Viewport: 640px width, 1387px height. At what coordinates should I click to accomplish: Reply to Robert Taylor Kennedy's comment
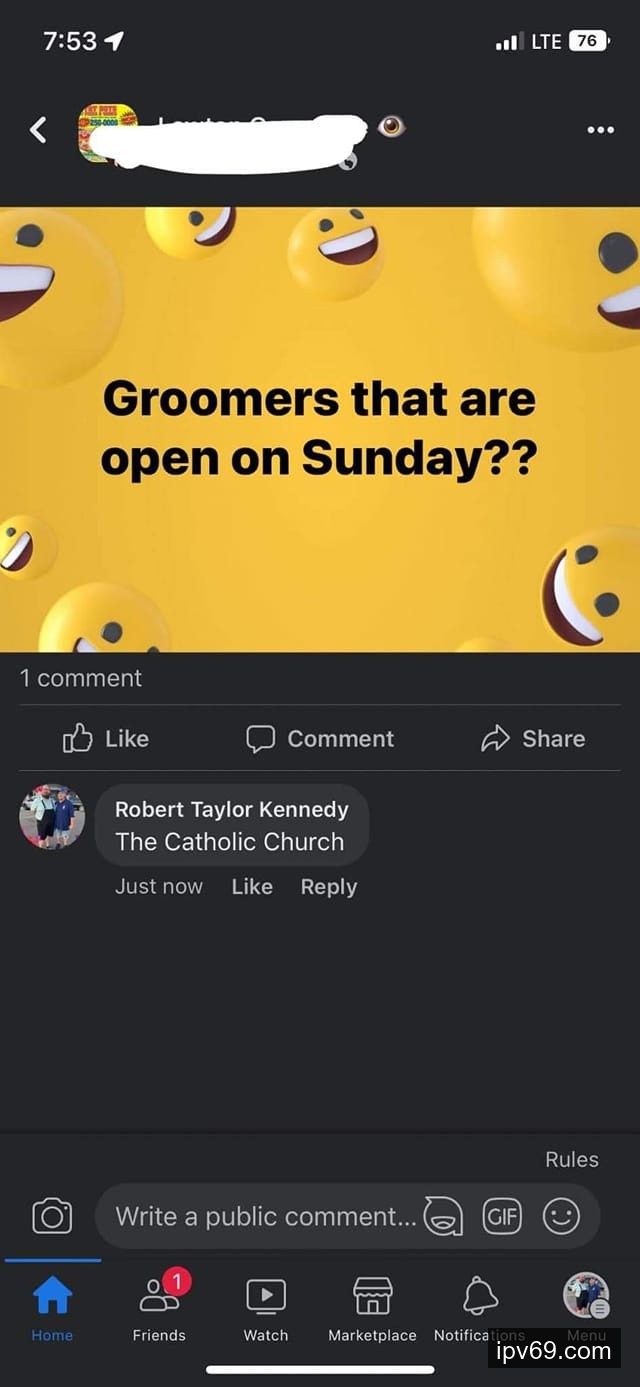(x=329, y=887)
